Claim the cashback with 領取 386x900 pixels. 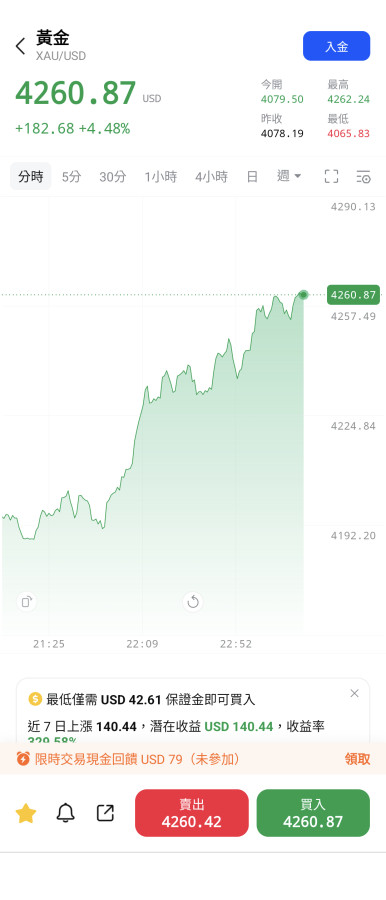point(357,759)
